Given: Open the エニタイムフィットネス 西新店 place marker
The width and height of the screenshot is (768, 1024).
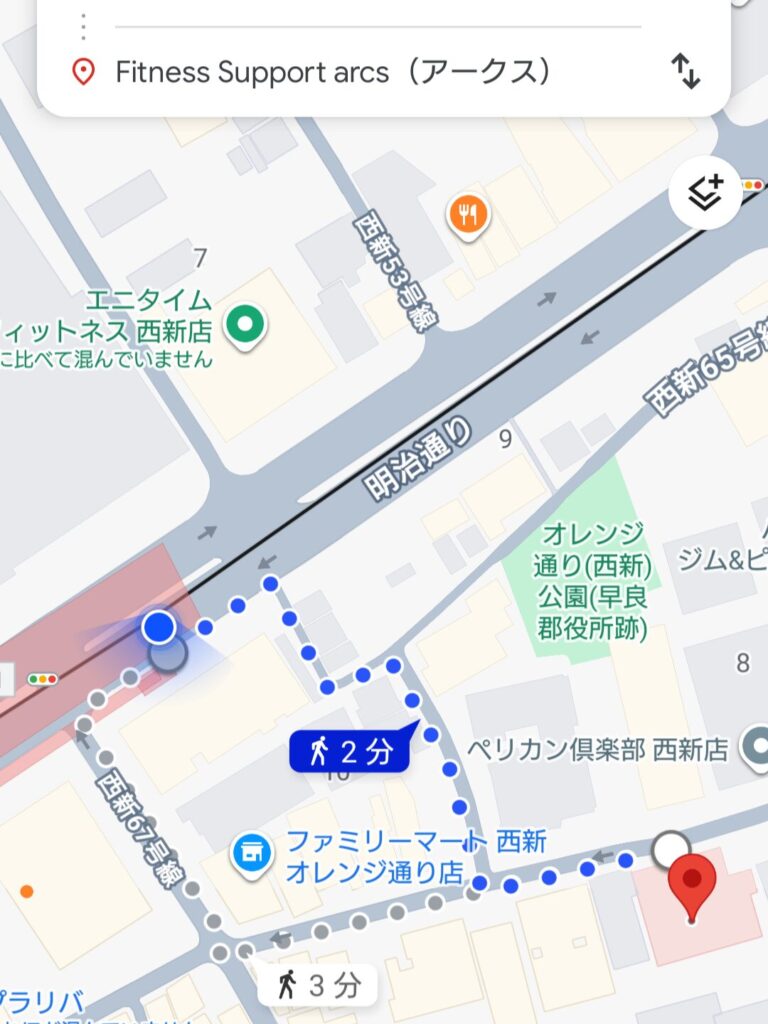Looking at the screenshot, I should (243, 325).
